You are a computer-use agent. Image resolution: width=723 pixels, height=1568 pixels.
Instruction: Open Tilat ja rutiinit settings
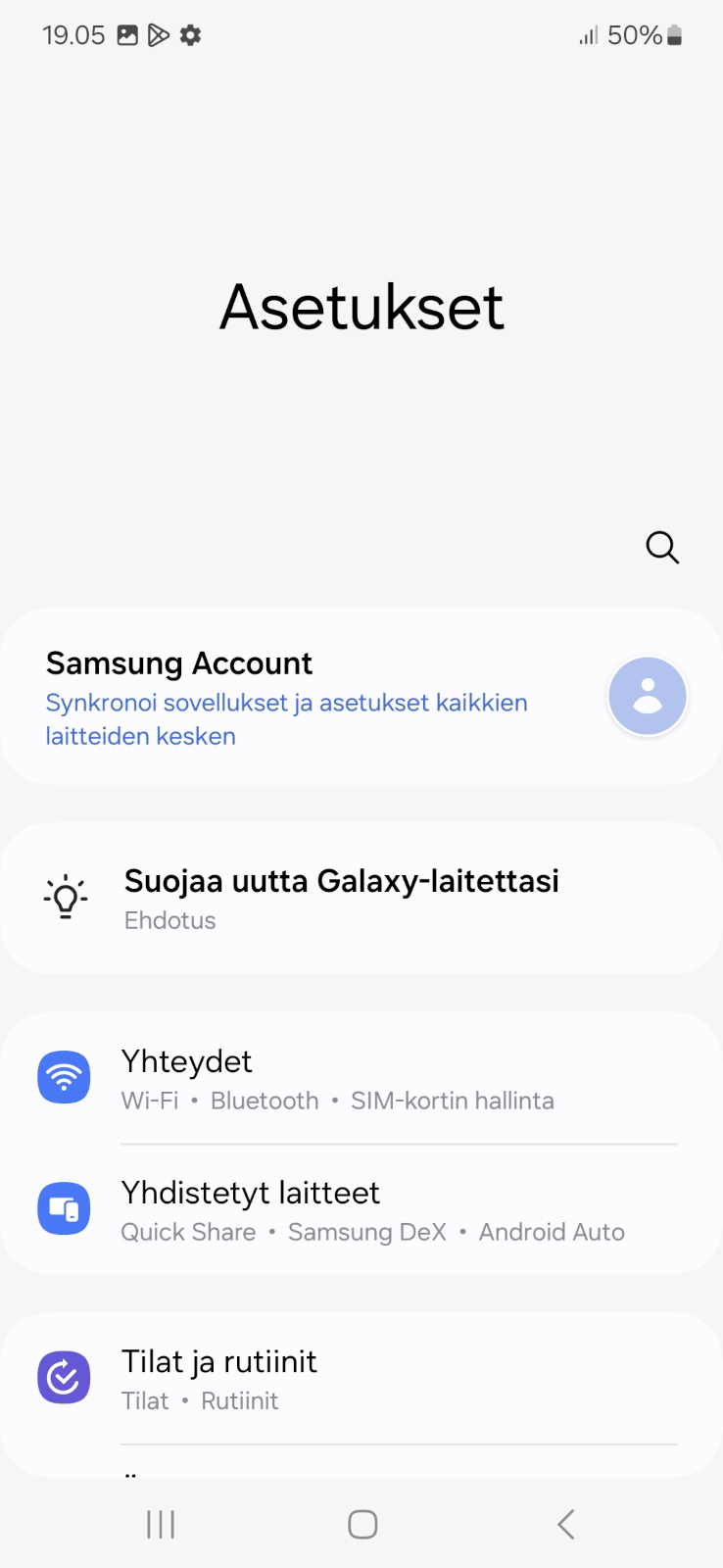pos(361,1378)
